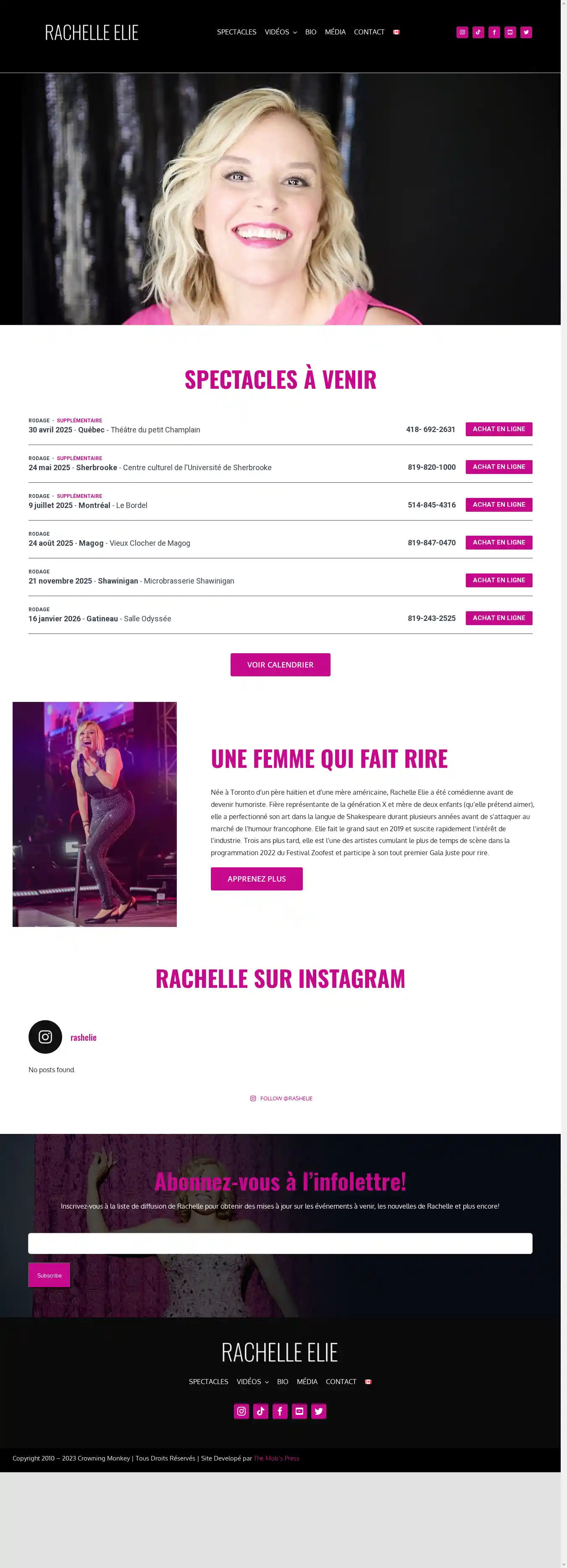Buy tickets for the Montréal Le Bordel show
This screenshot has width=567, height=1568.
pos(499,505)
